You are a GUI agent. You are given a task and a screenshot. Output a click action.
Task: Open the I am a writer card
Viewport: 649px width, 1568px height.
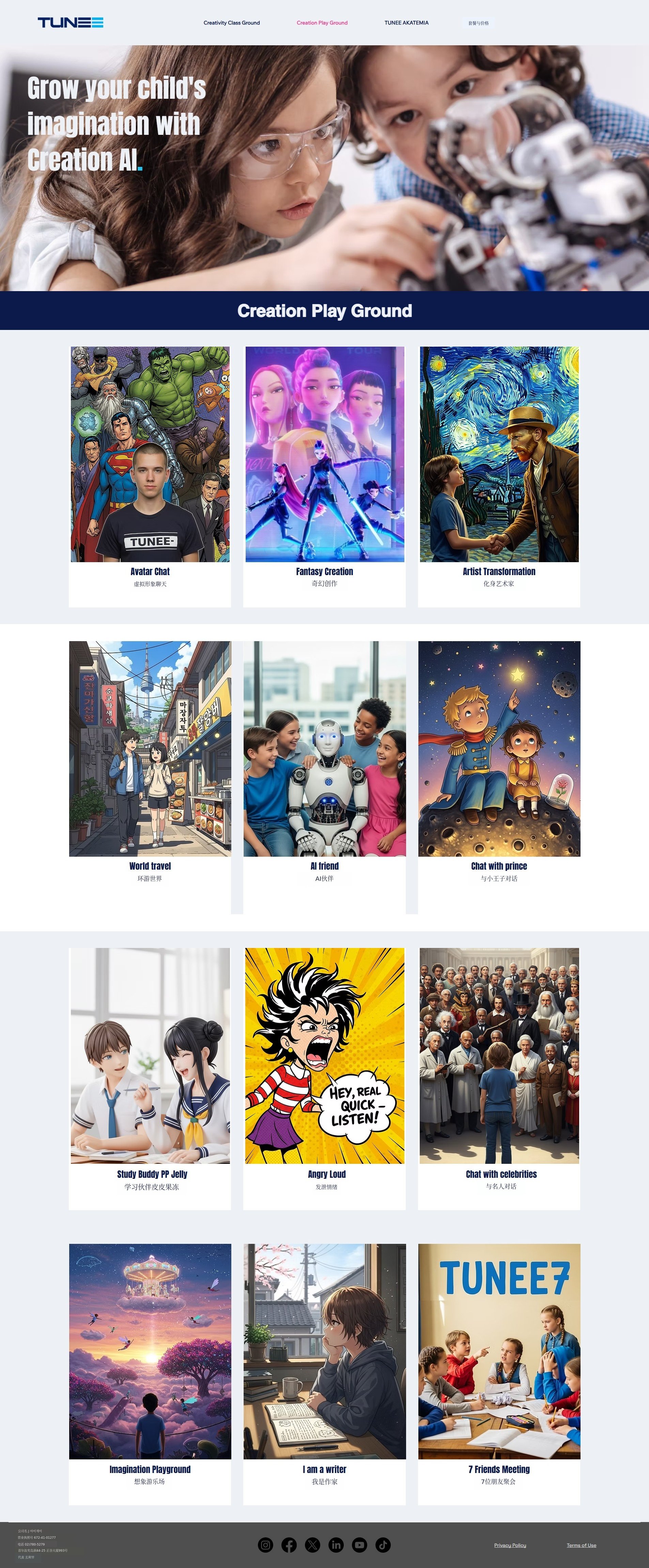(324, 1374)
